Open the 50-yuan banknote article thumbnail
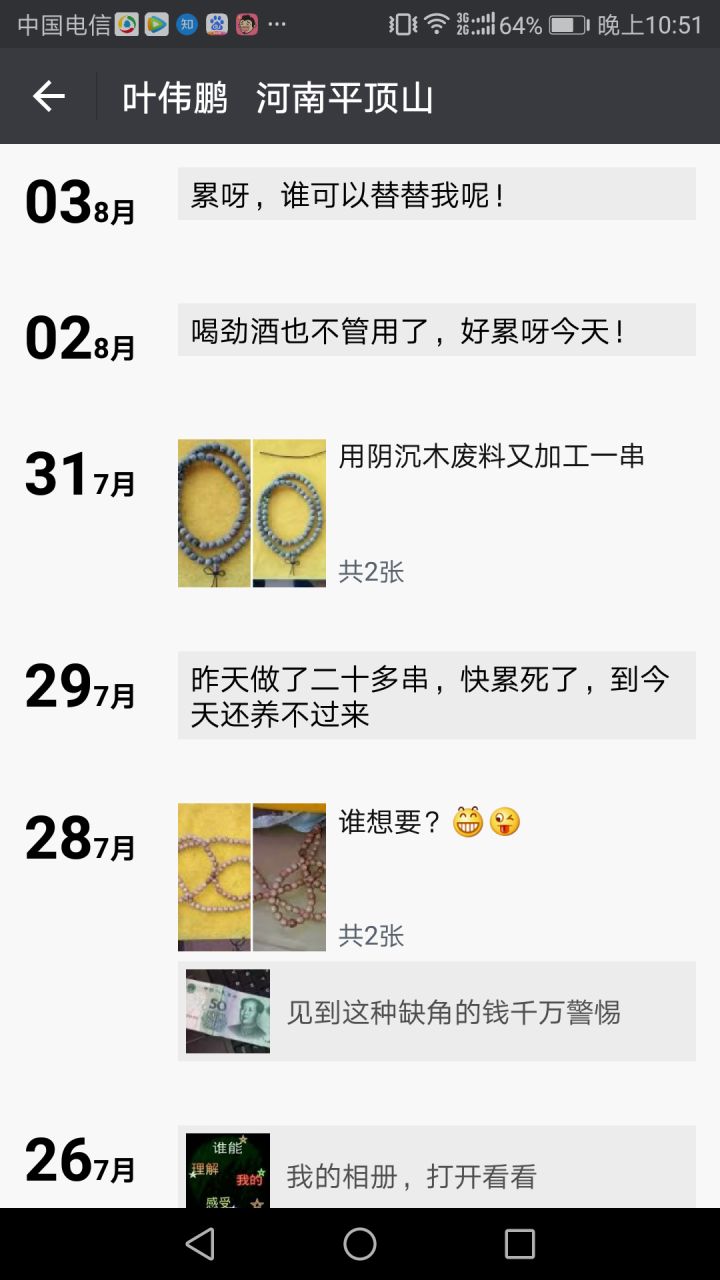The width and height of the screenshot is (720, 1280). [x=227, y=1011]
